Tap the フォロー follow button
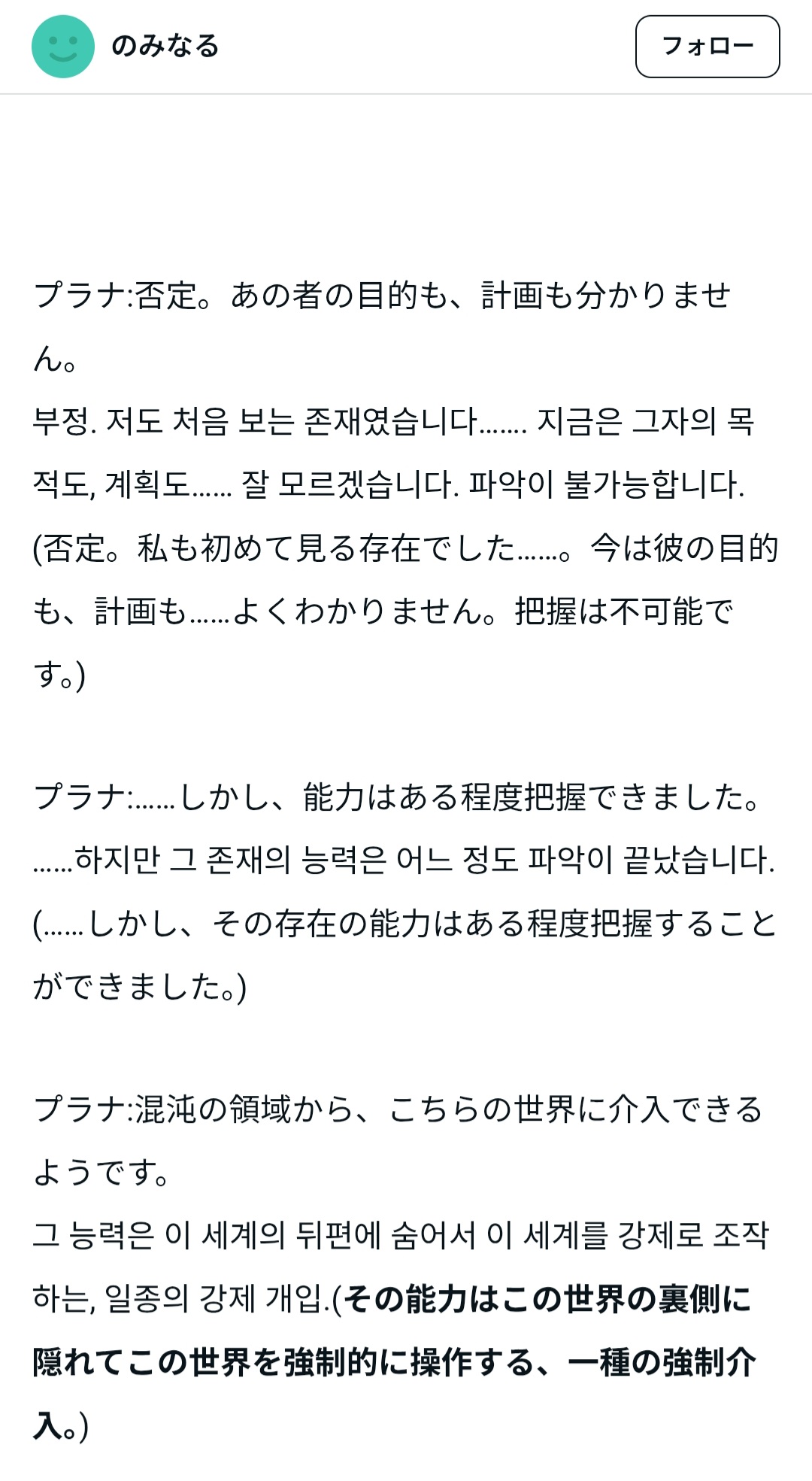 coord(707,47)
